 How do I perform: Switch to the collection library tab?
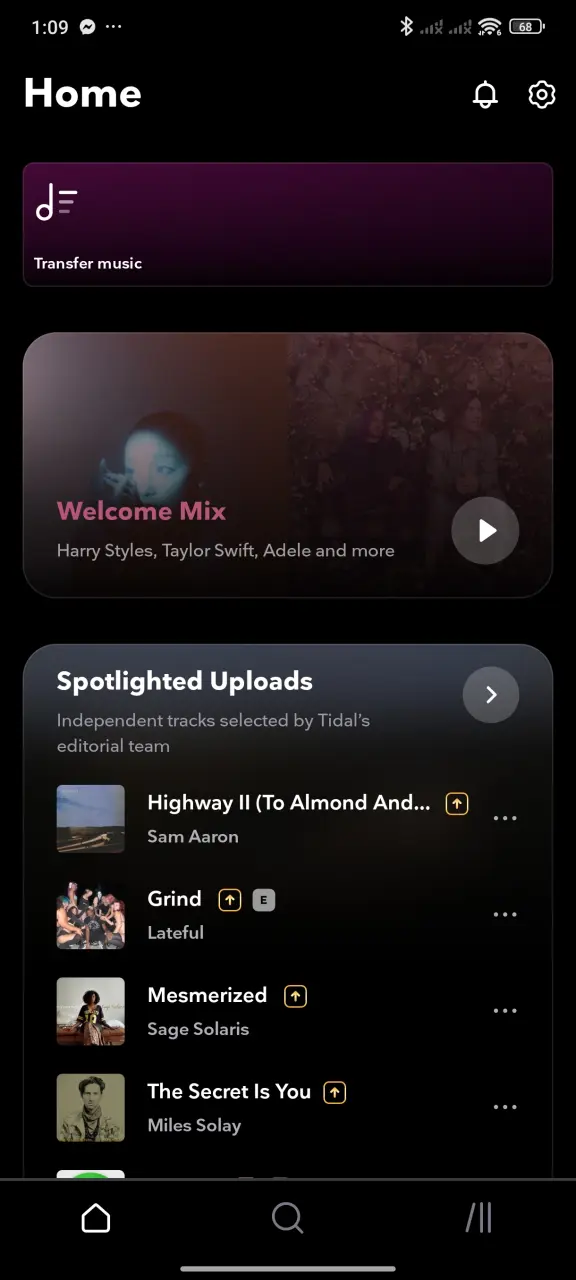(x=479, y=1218)
